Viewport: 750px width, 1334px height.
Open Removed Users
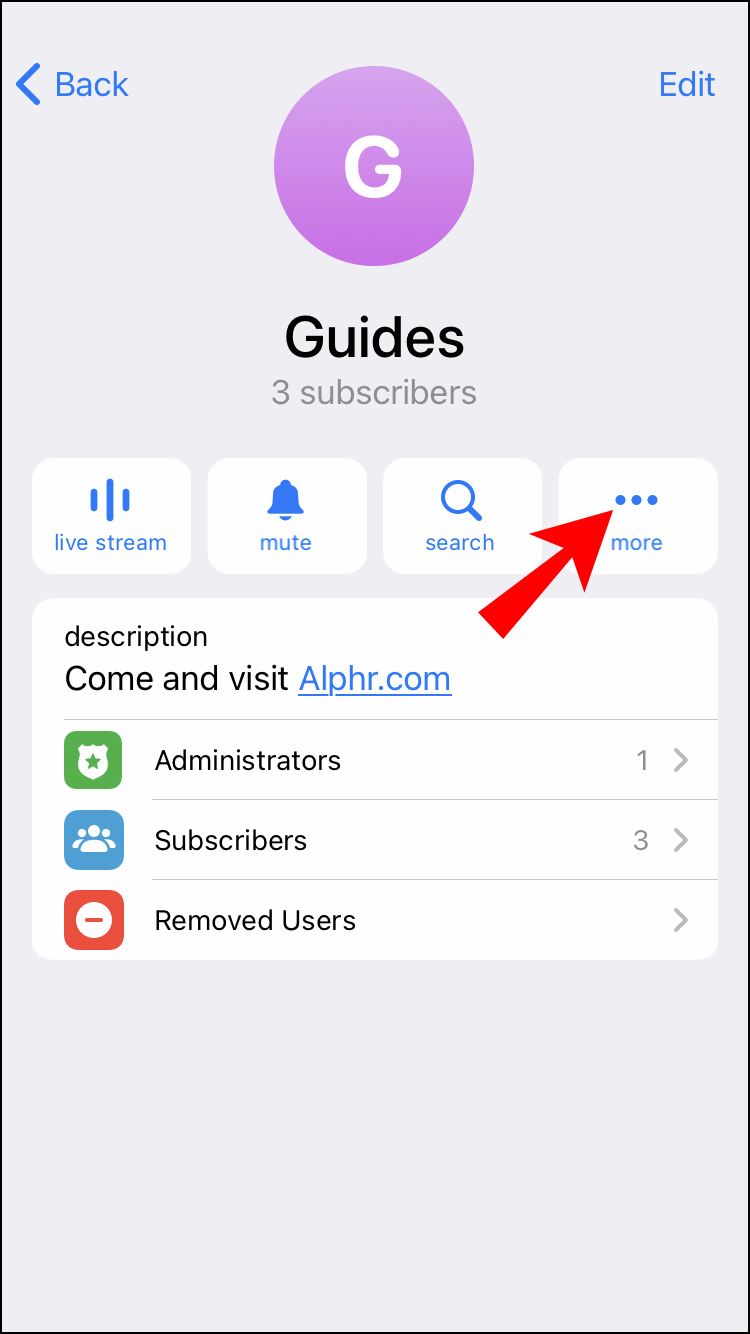point(375,920)
